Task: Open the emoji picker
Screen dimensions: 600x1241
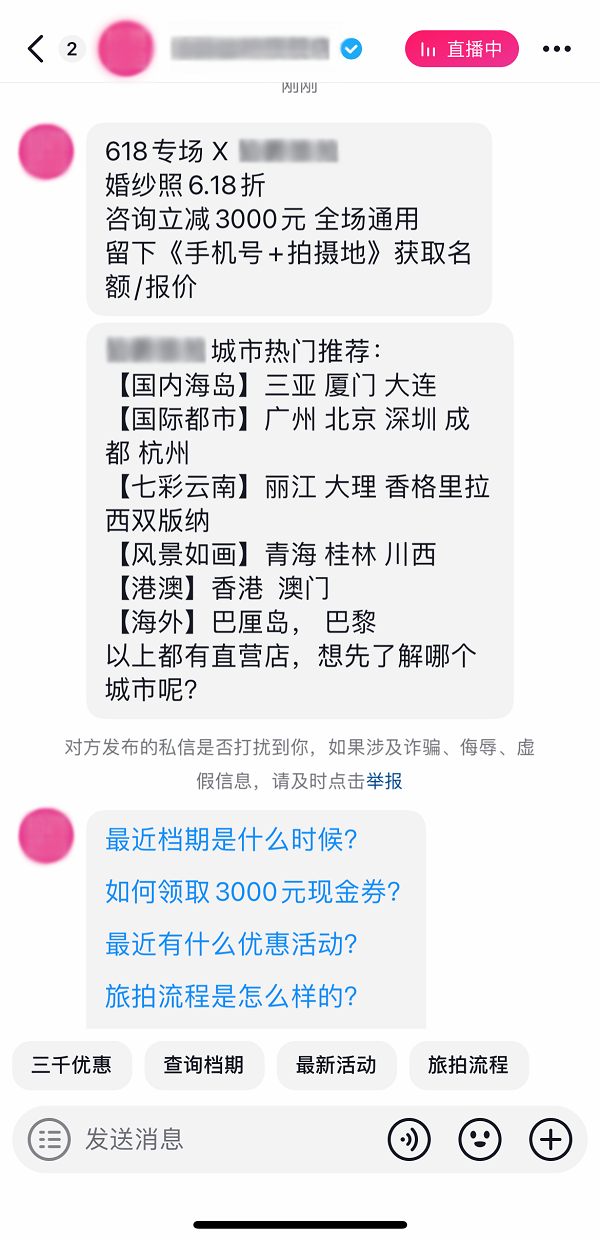Action: pyautogui.click(x=480, y=1139)
